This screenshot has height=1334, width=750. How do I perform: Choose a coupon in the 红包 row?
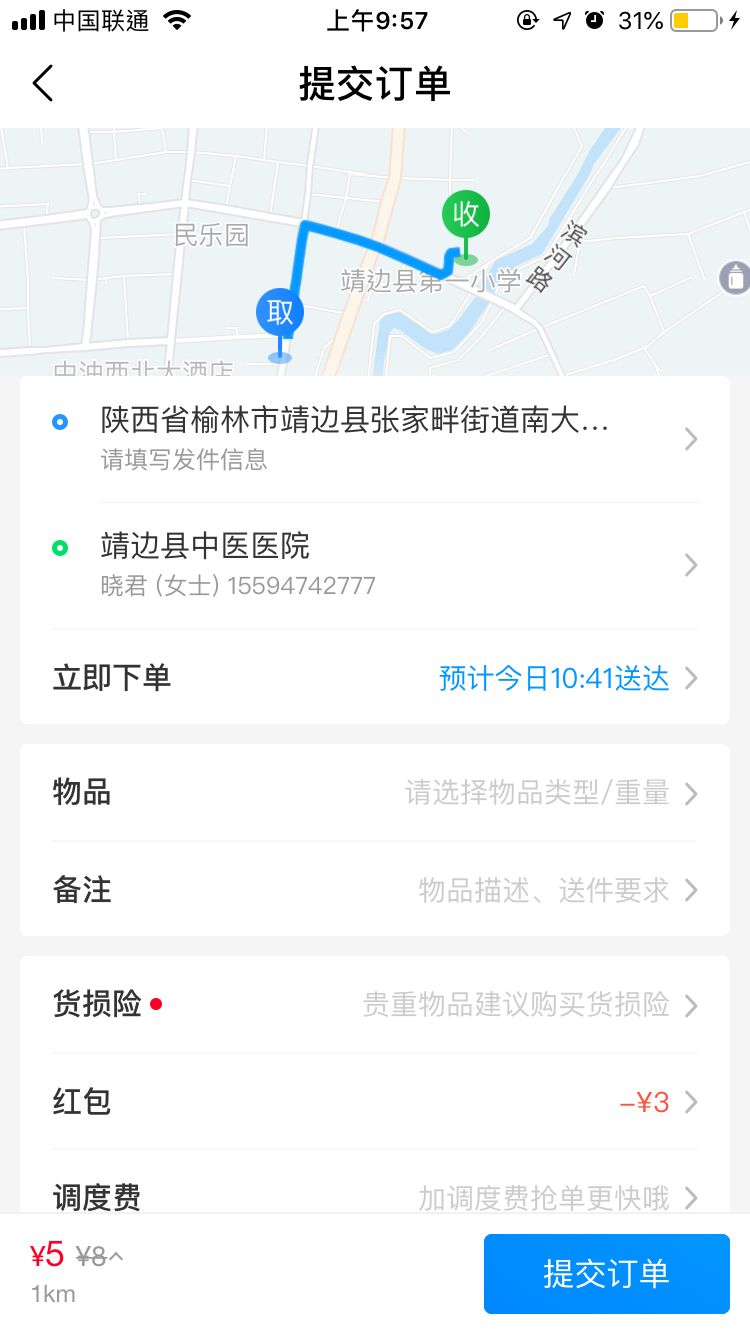375,1101
